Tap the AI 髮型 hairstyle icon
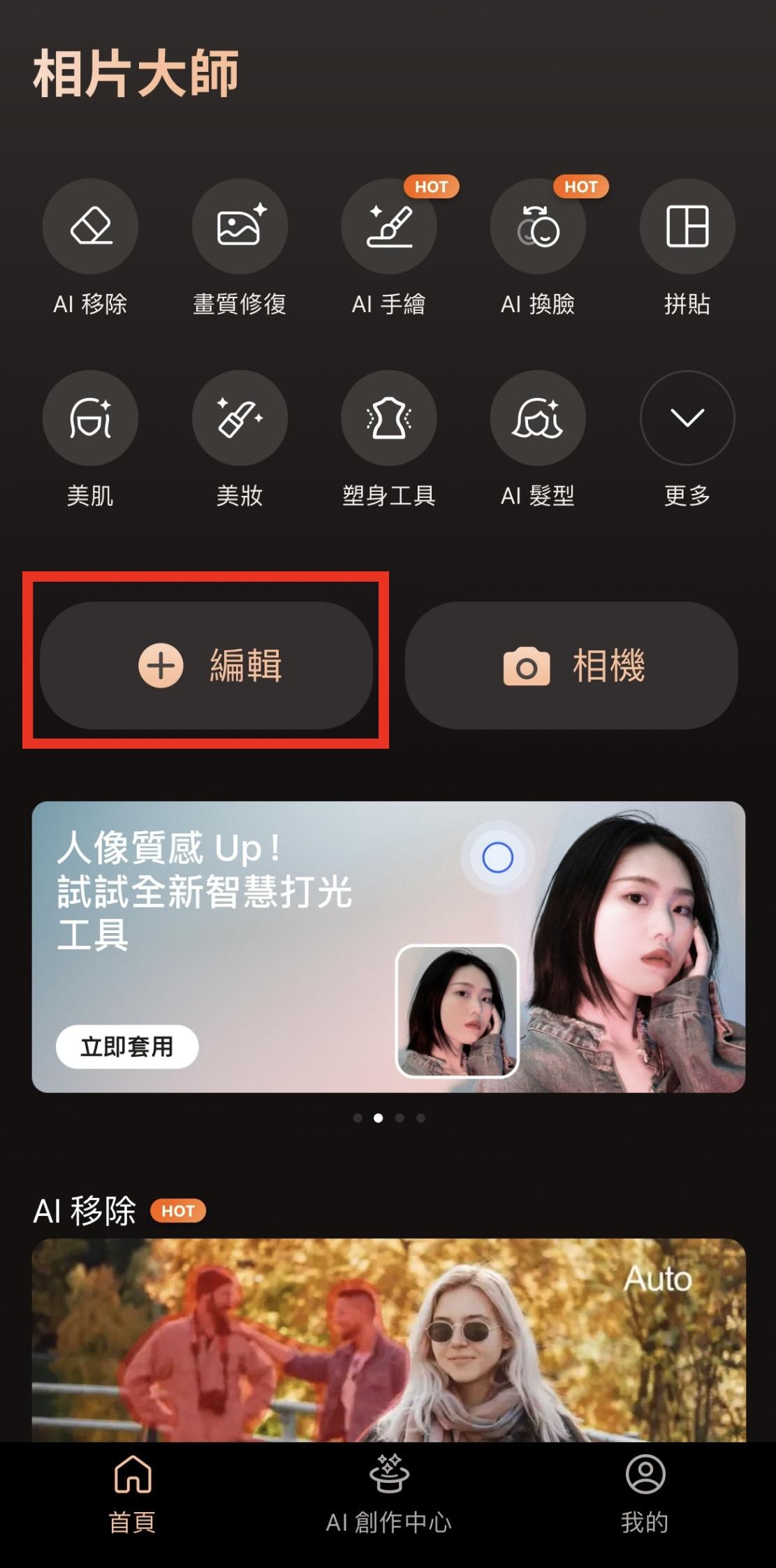The width and height of the screenshot is (776, 1568). (538, 417)
